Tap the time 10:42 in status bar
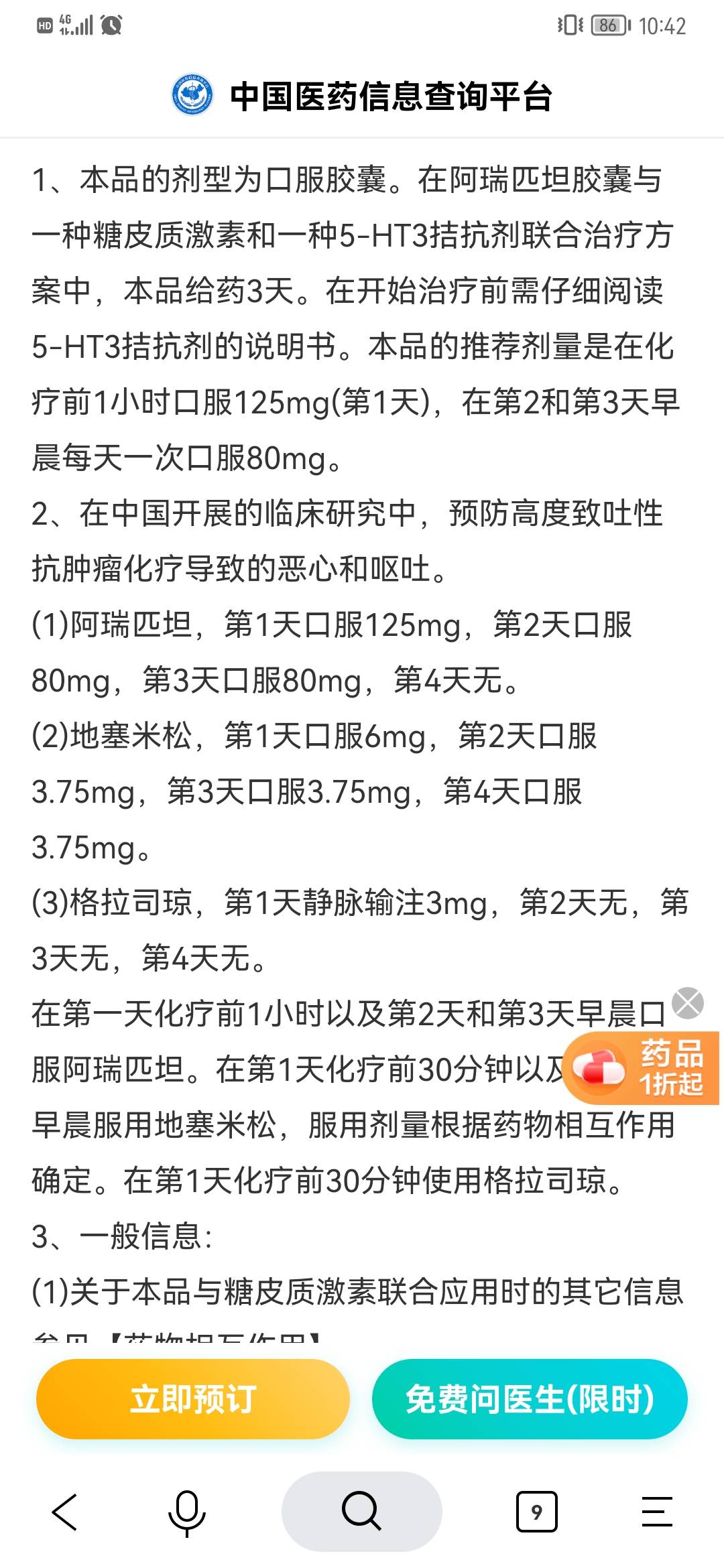 pos(662,25)
